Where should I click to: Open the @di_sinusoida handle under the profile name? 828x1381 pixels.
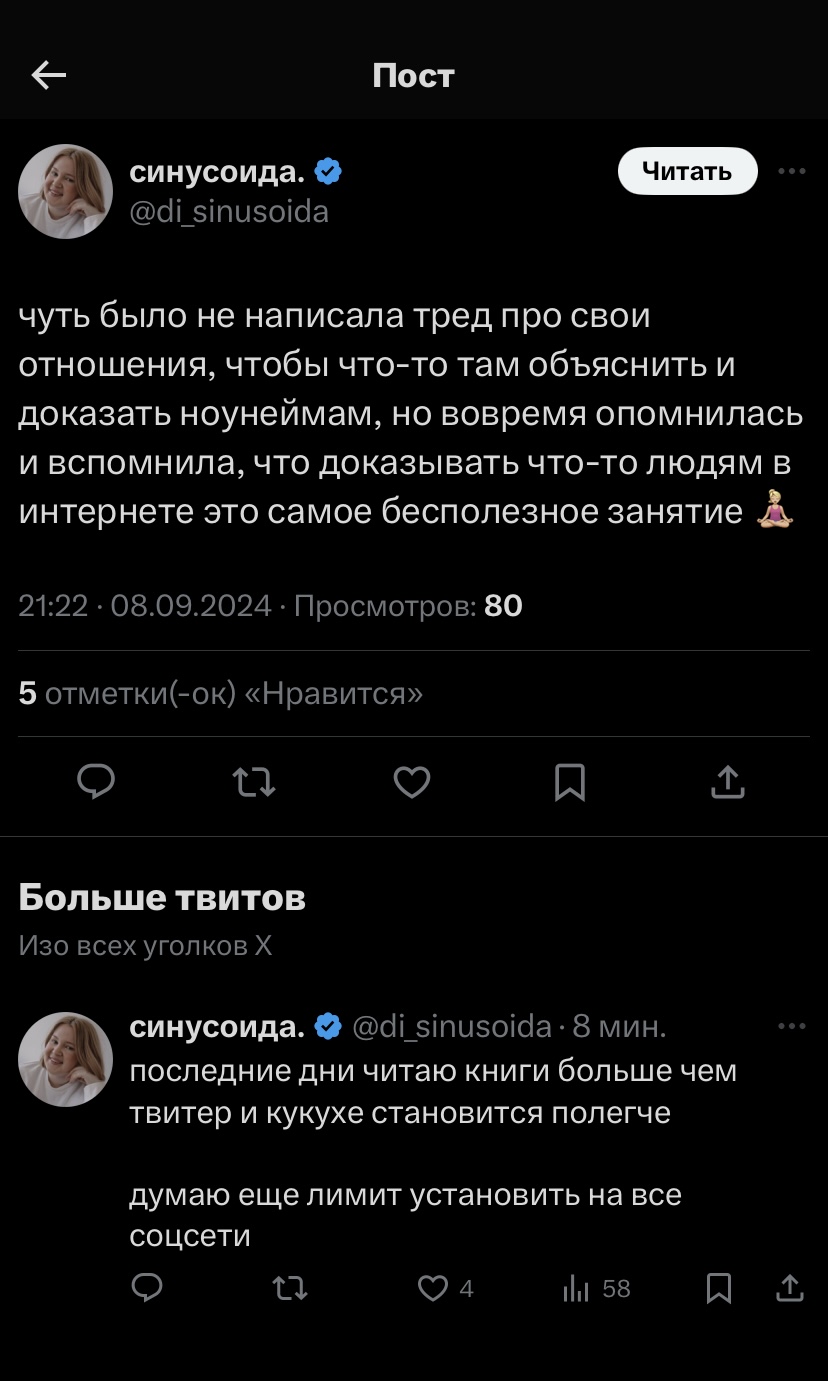point(229,212)
